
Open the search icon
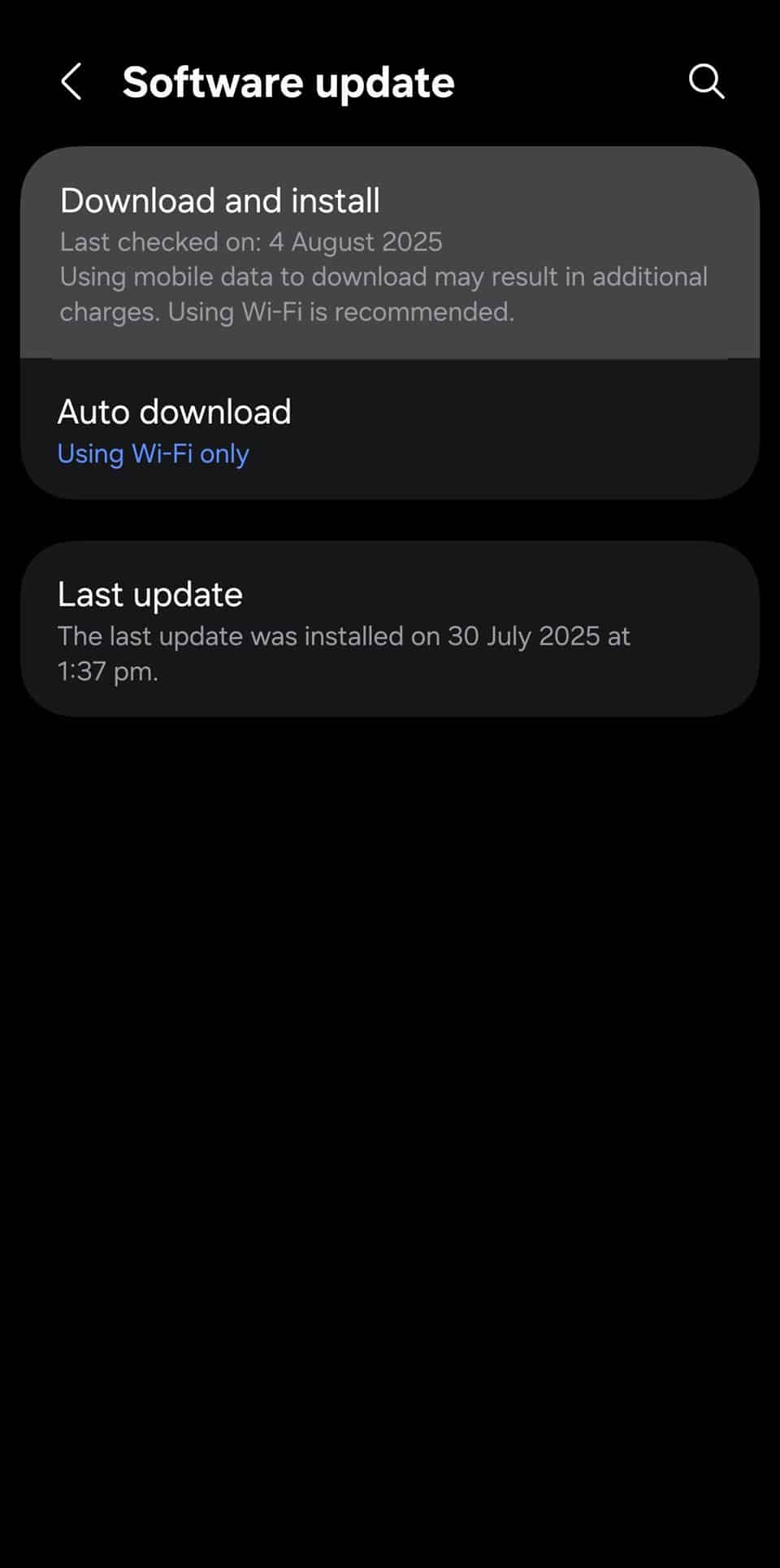(706, 82)
